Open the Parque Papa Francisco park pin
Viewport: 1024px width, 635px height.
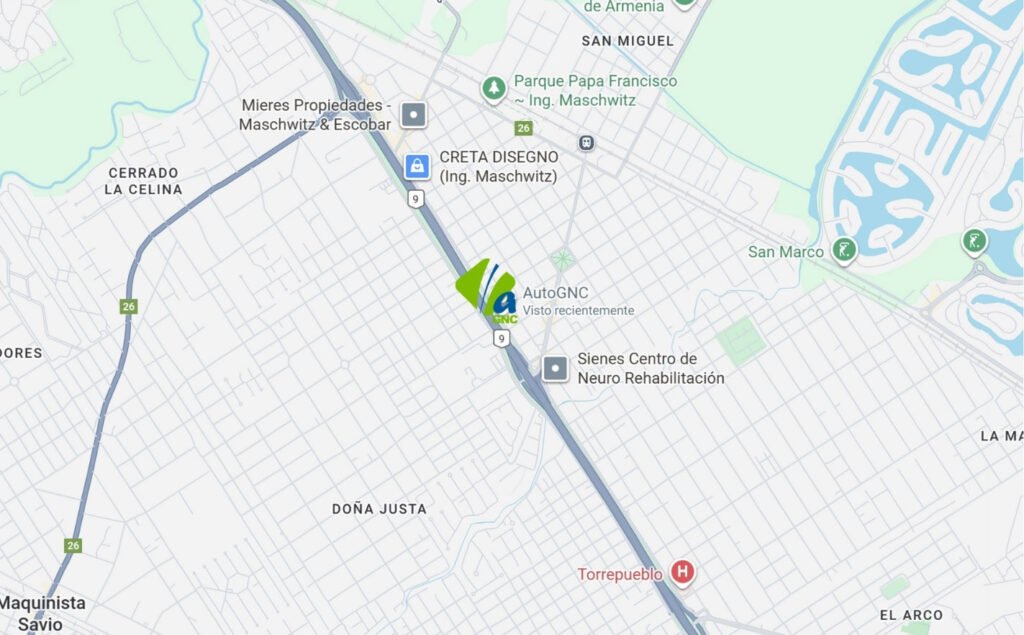494,90
